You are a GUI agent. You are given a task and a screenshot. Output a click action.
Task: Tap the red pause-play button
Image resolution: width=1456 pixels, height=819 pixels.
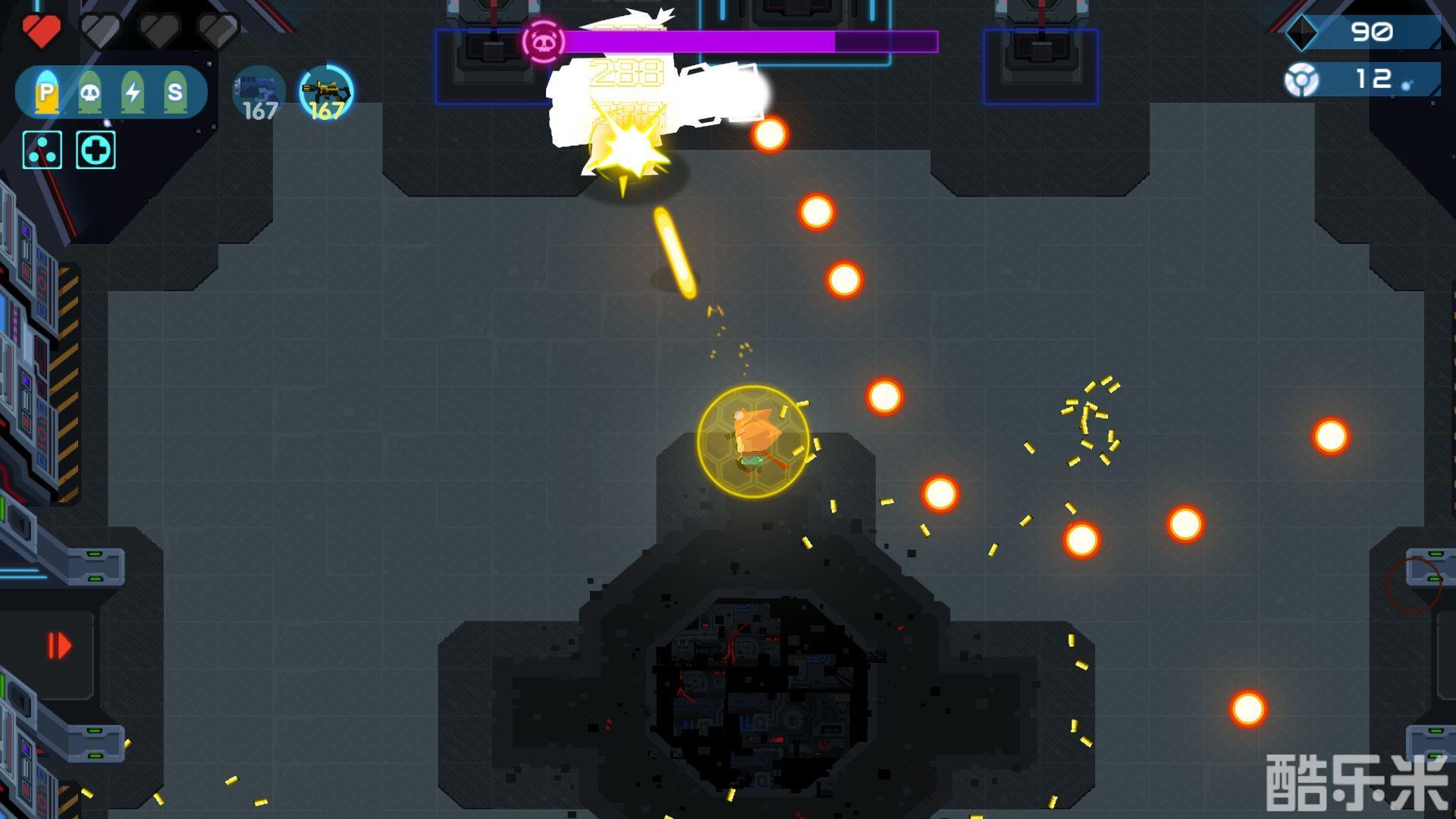59,646
